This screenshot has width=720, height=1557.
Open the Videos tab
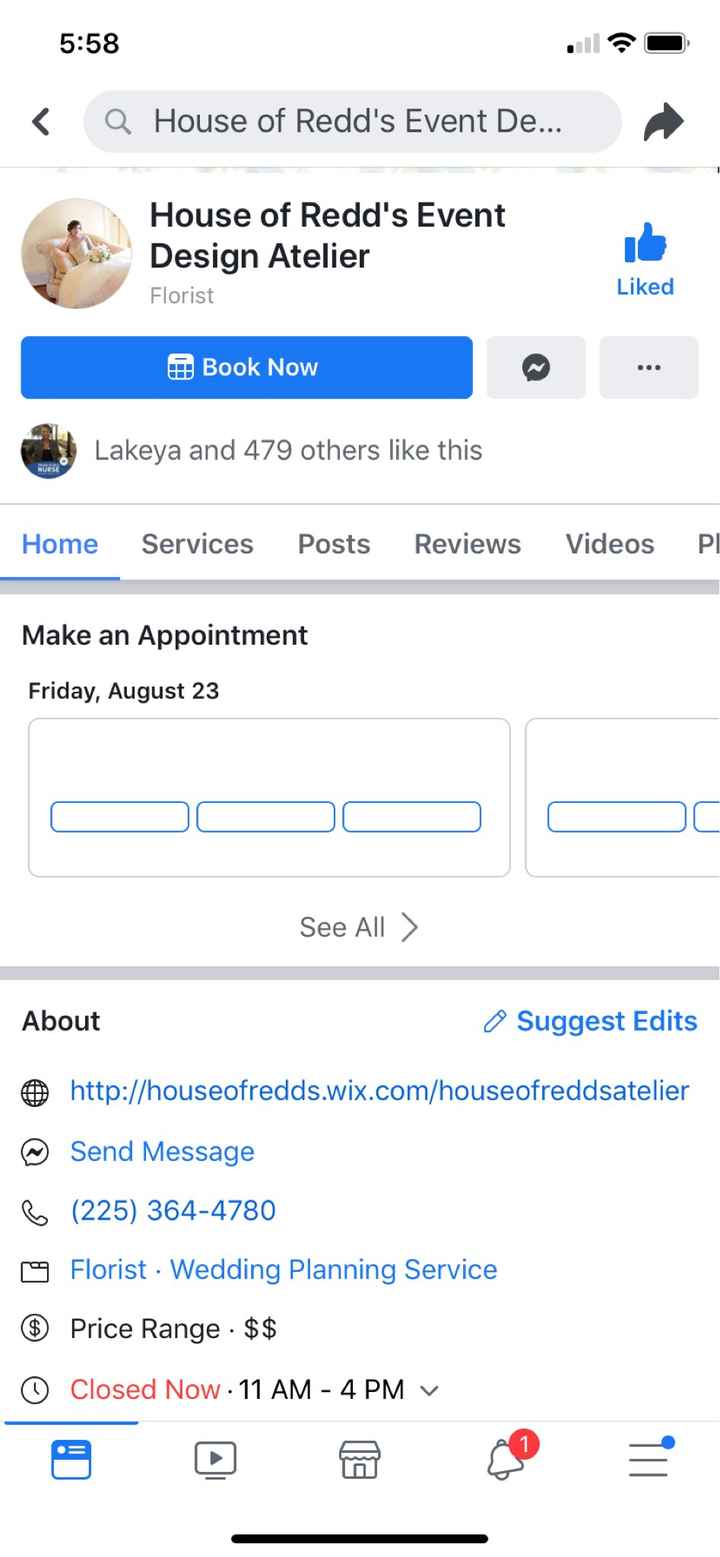click(x=609, y=544)
